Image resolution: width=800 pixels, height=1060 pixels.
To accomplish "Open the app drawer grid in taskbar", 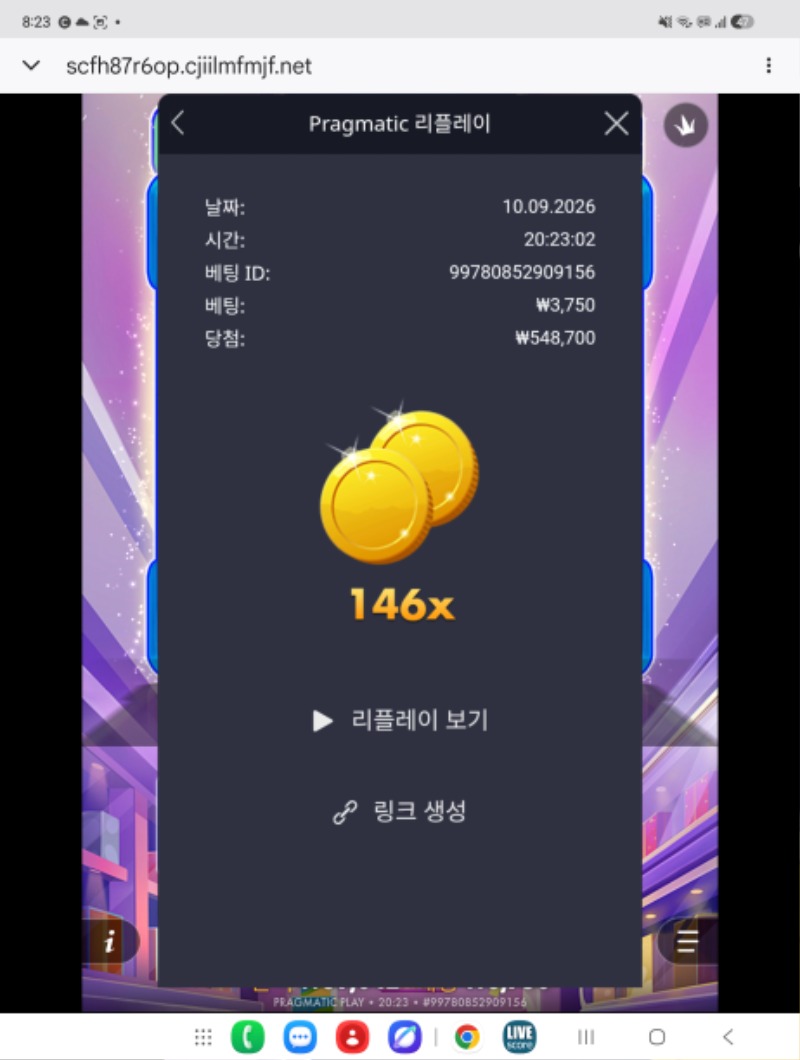I will click(x=203, y=1036).
